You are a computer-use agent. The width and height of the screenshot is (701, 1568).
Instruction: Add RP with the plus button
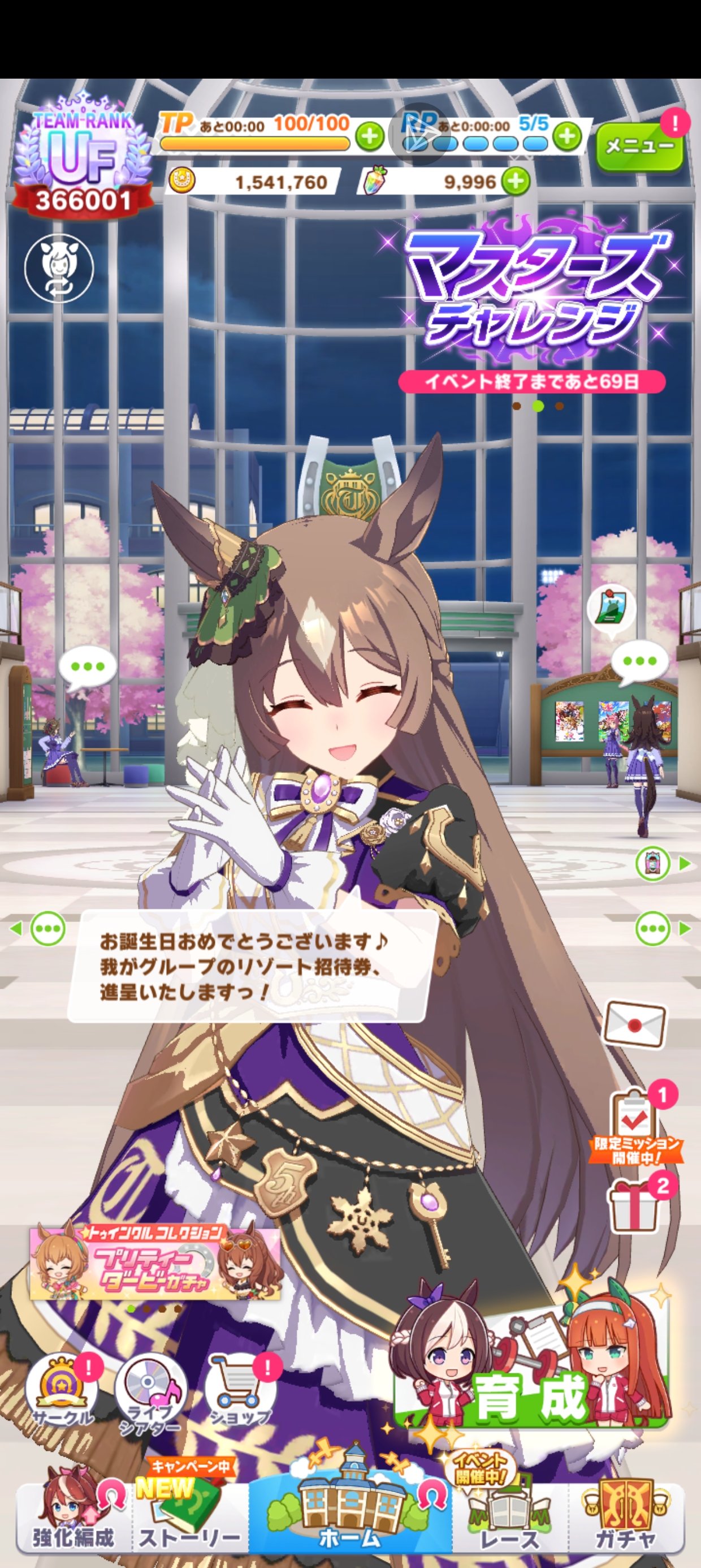coord(567,136)
